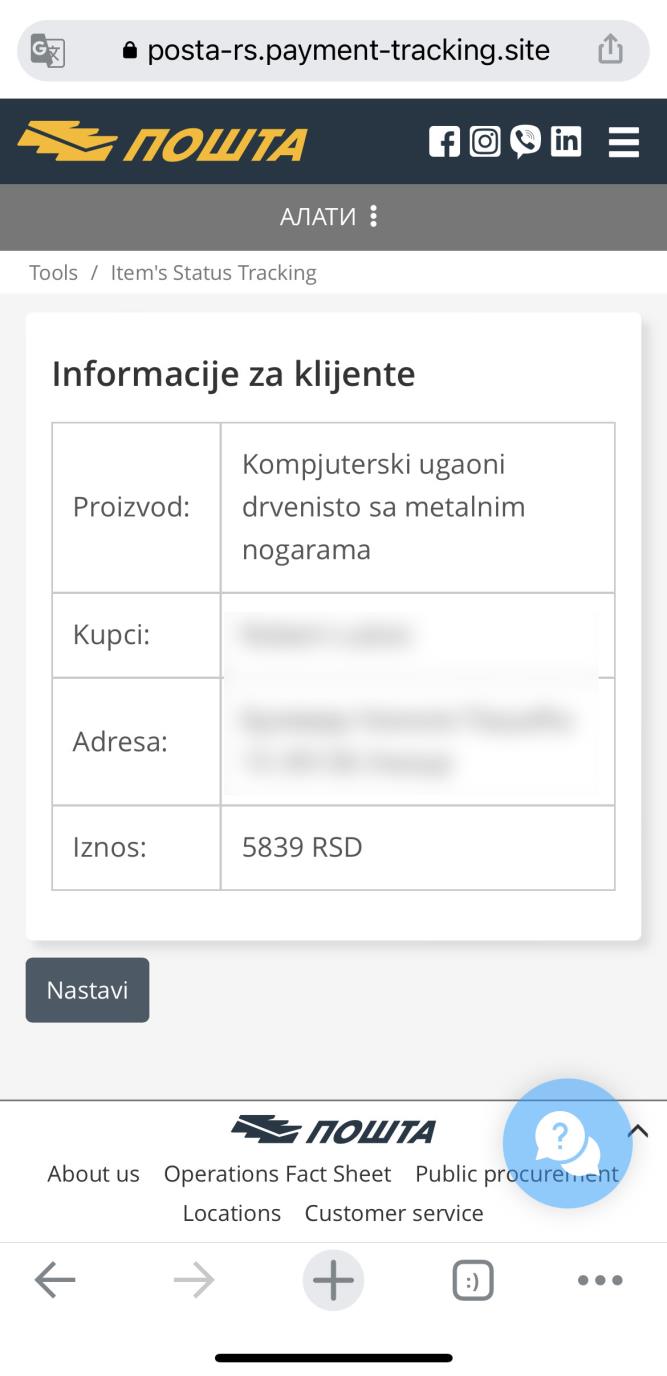The width and height of the screenshot is (667, 1376).
Task: Open the Viber icon in header
Action: pyautogui.click(x=525, y=142)
